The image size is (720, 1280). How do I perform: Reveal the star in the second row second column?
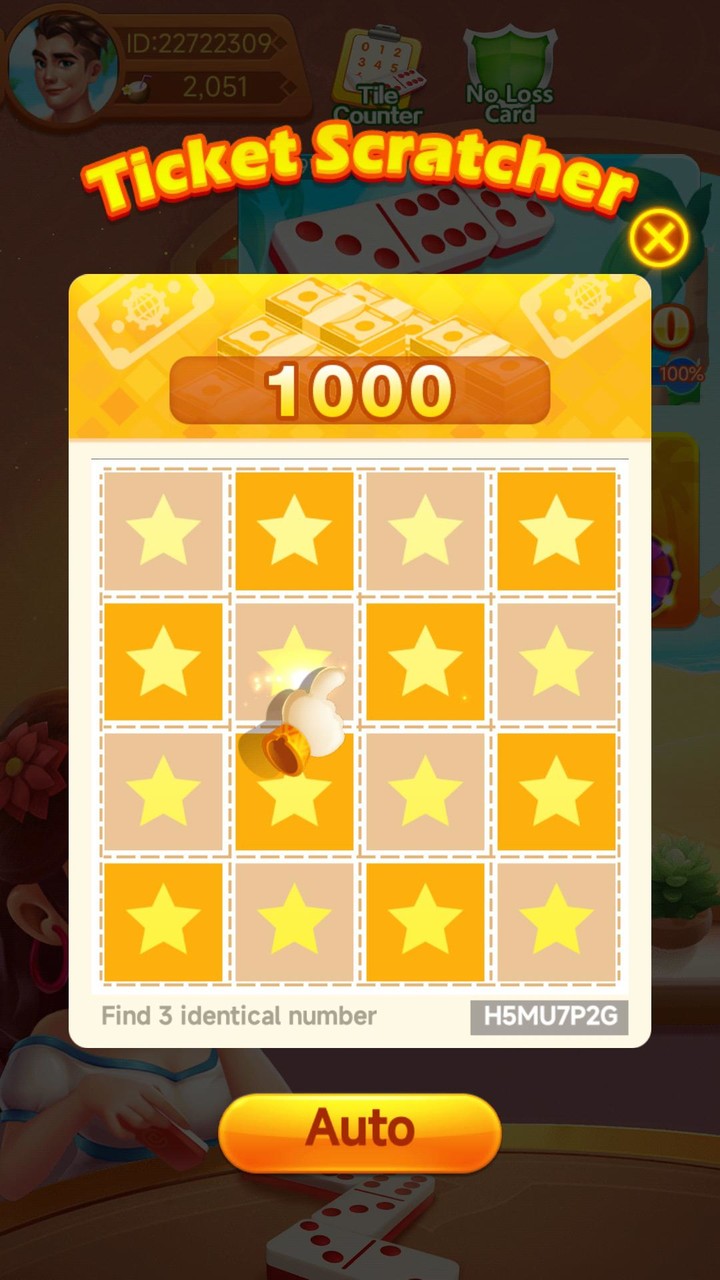tap(295, 659)
